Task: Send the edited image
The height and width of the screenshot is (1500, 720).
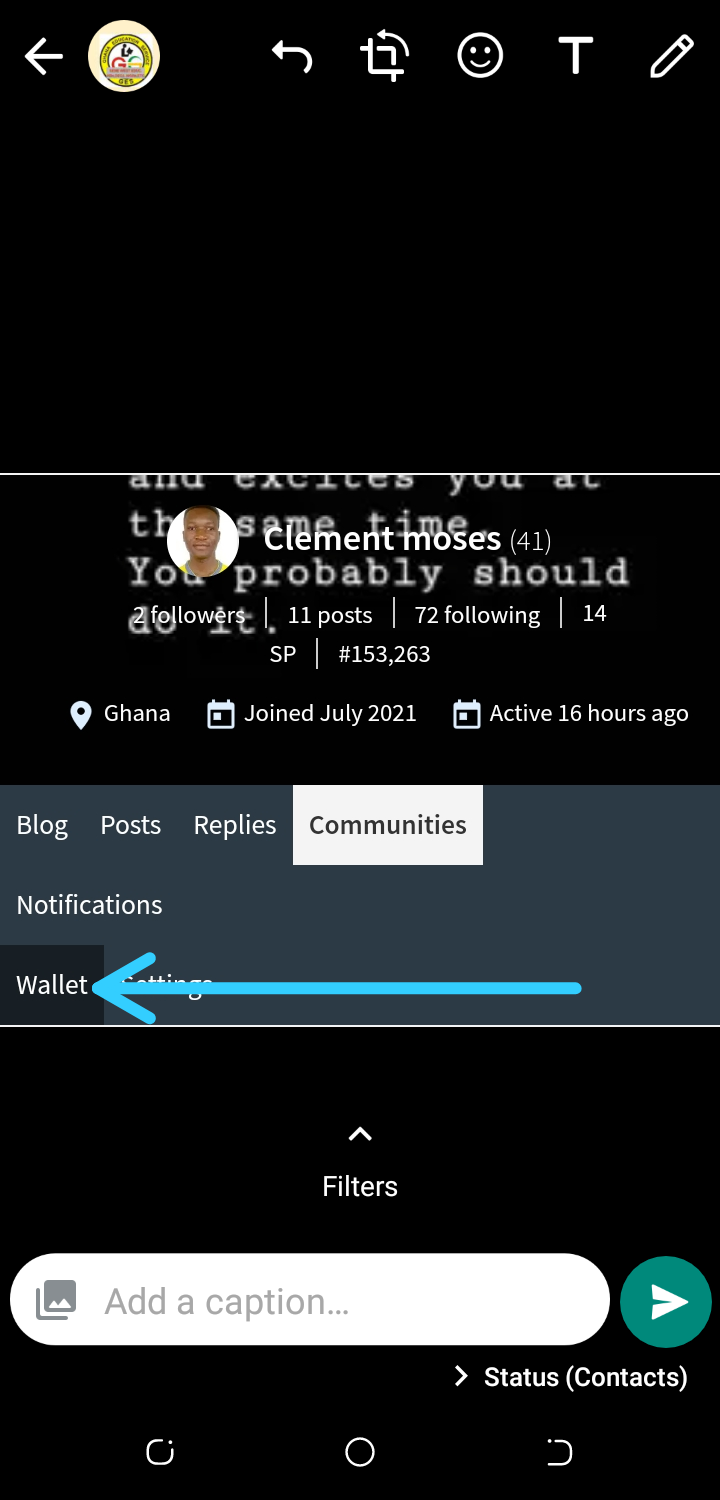Action: point(666,1301)
